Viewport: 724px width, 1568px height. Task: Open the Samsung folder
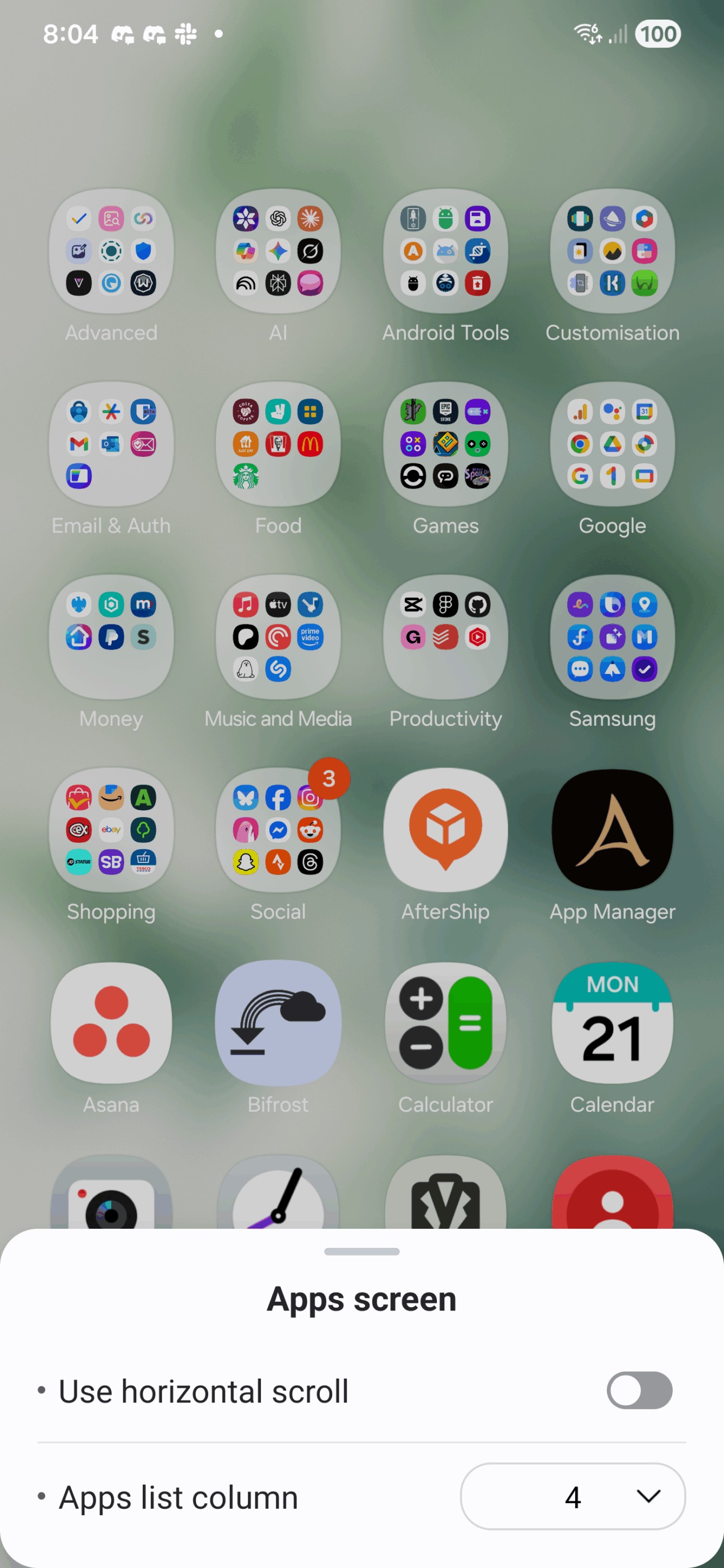click(x=612, y=636)
